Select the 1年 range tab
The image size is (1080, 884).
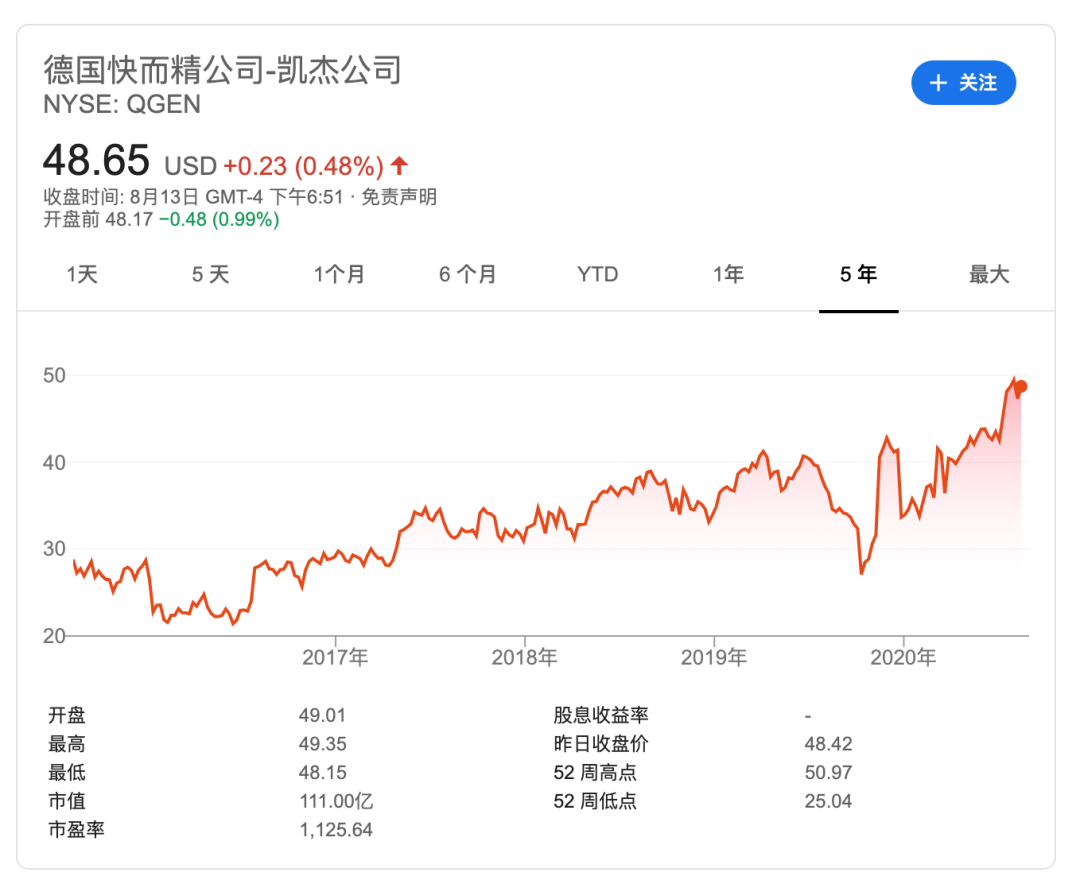(728, 275)
